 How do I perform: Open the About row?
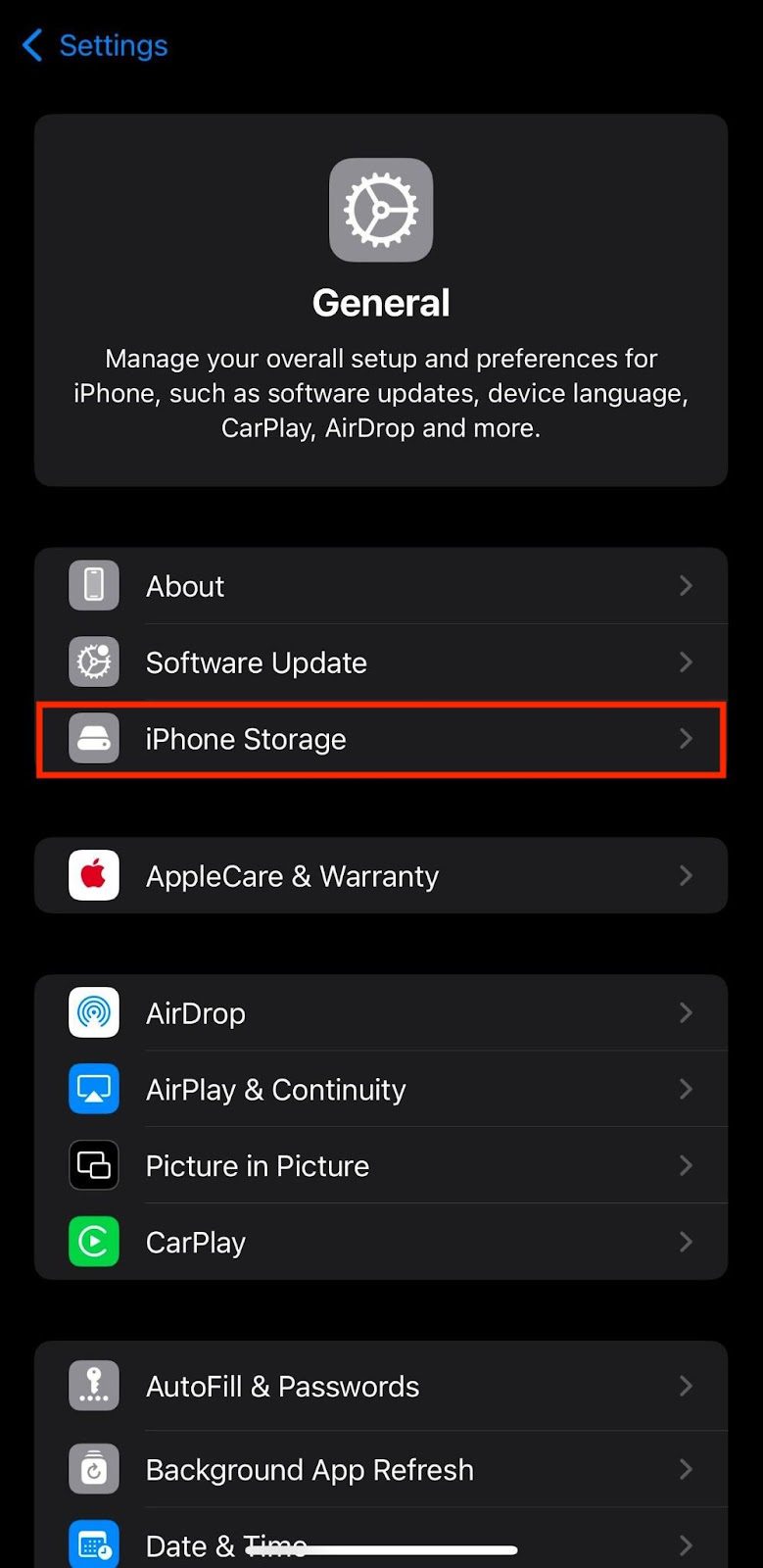coord(380,586)
